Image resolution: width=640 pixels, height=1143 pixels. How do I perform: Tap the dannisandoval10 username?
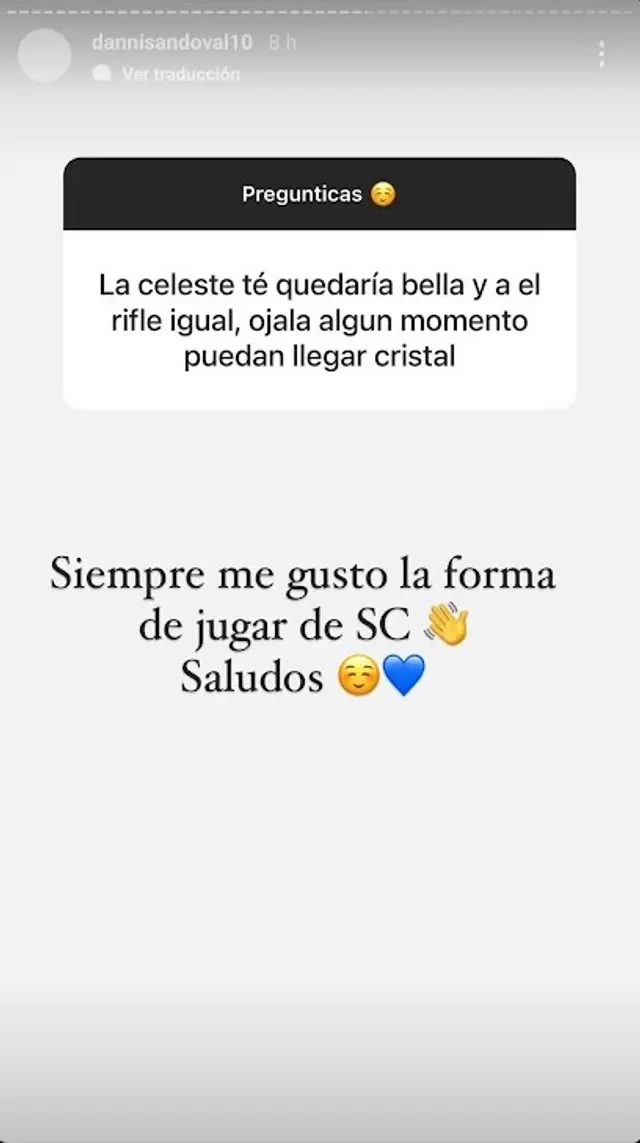pyautogui.click(x=171, y=43)
